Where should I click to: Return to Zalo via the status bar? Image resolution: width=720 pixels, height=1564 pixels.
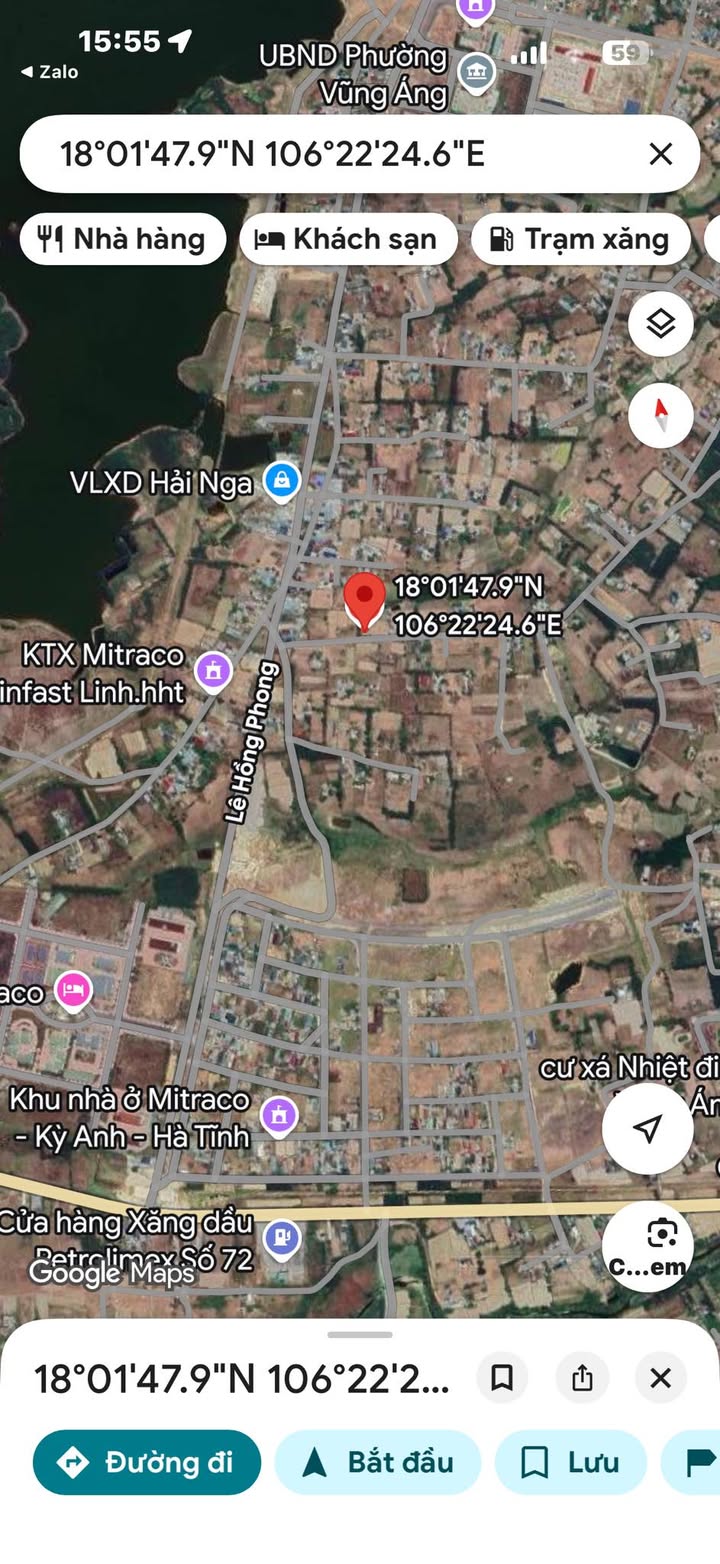[50, 72]
